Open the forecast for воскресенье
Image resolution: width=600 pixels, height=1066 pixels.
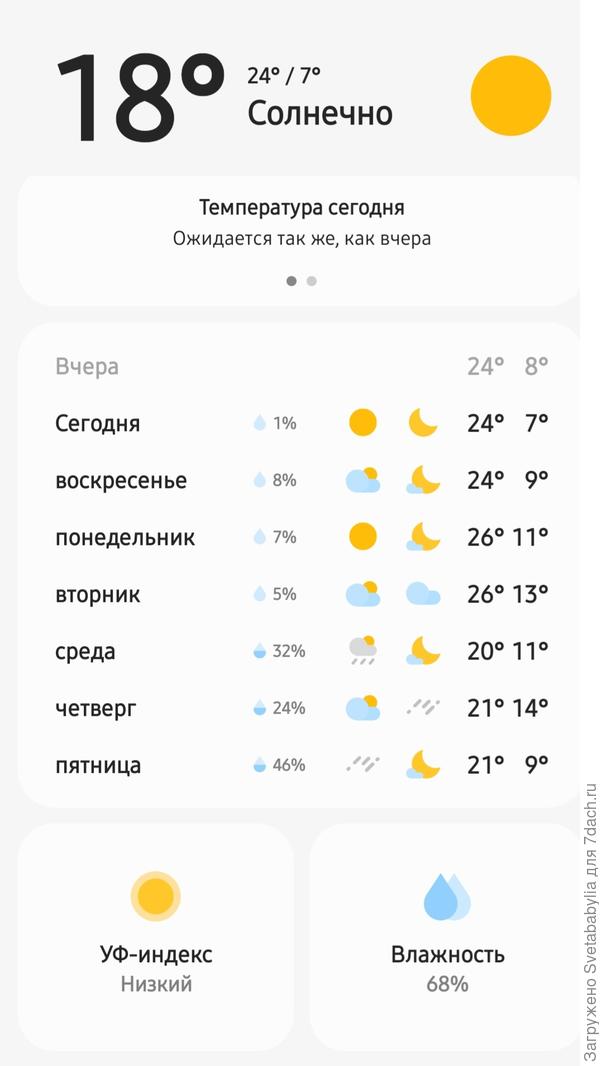click(300, 480)
